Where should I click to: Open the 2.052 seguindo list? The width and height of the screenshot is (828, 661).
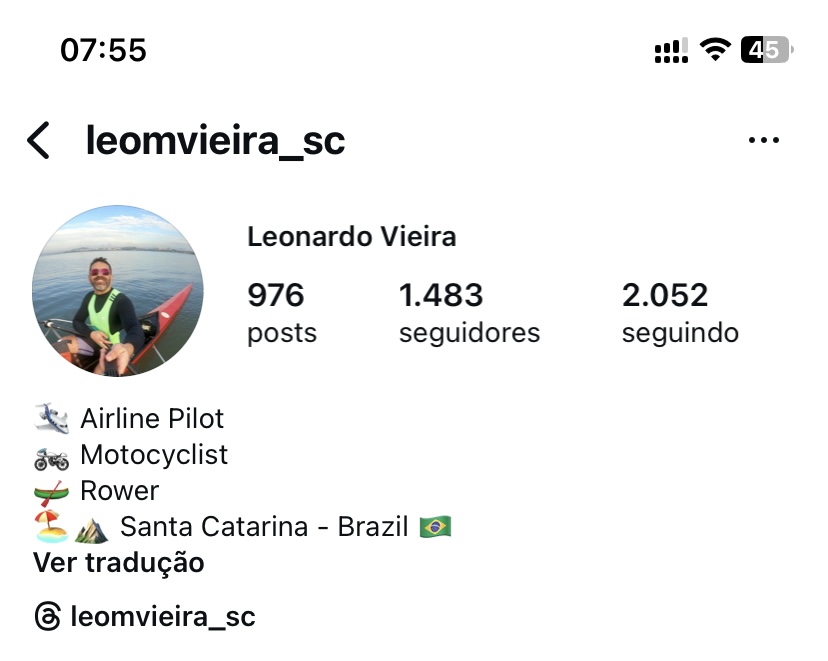[x=680, y=313]
